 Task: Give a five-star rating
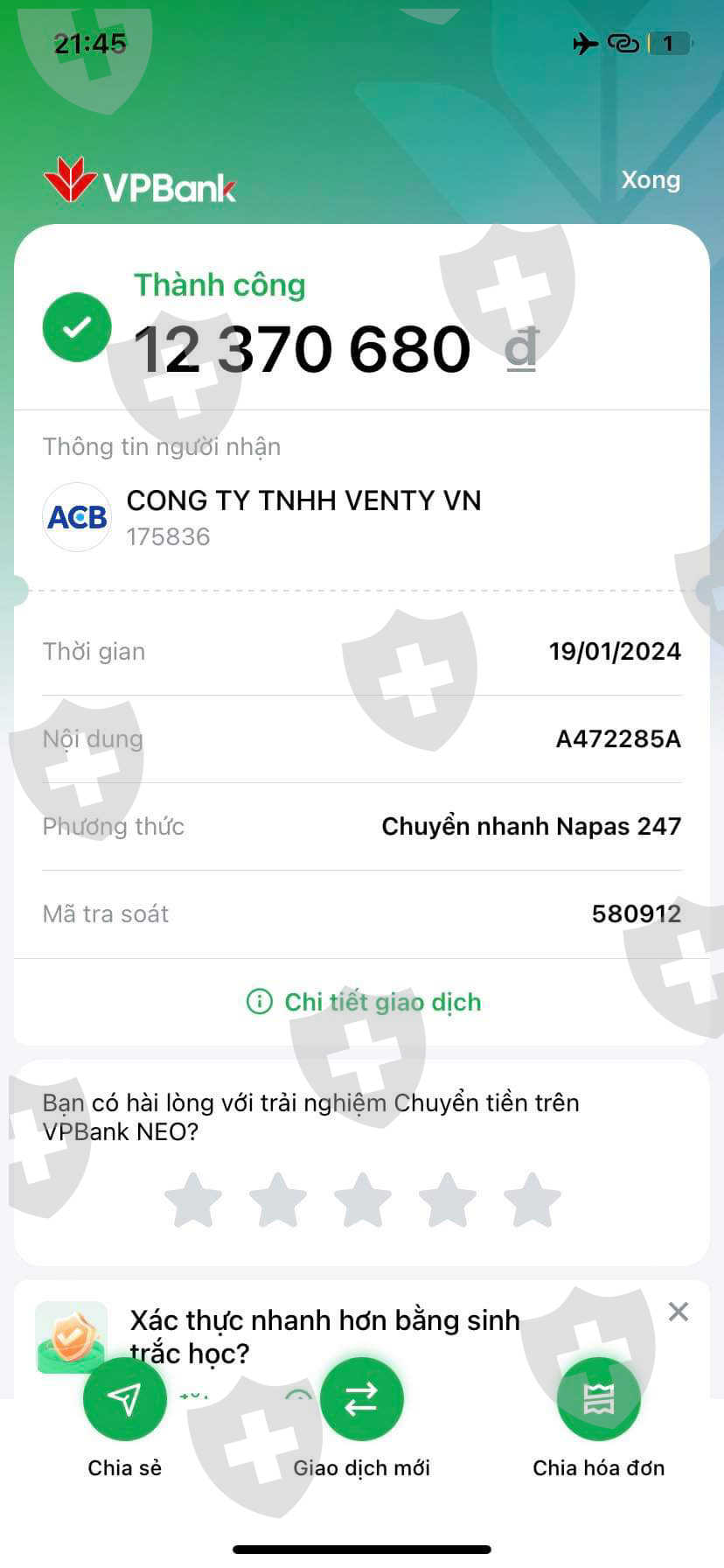532,1200
